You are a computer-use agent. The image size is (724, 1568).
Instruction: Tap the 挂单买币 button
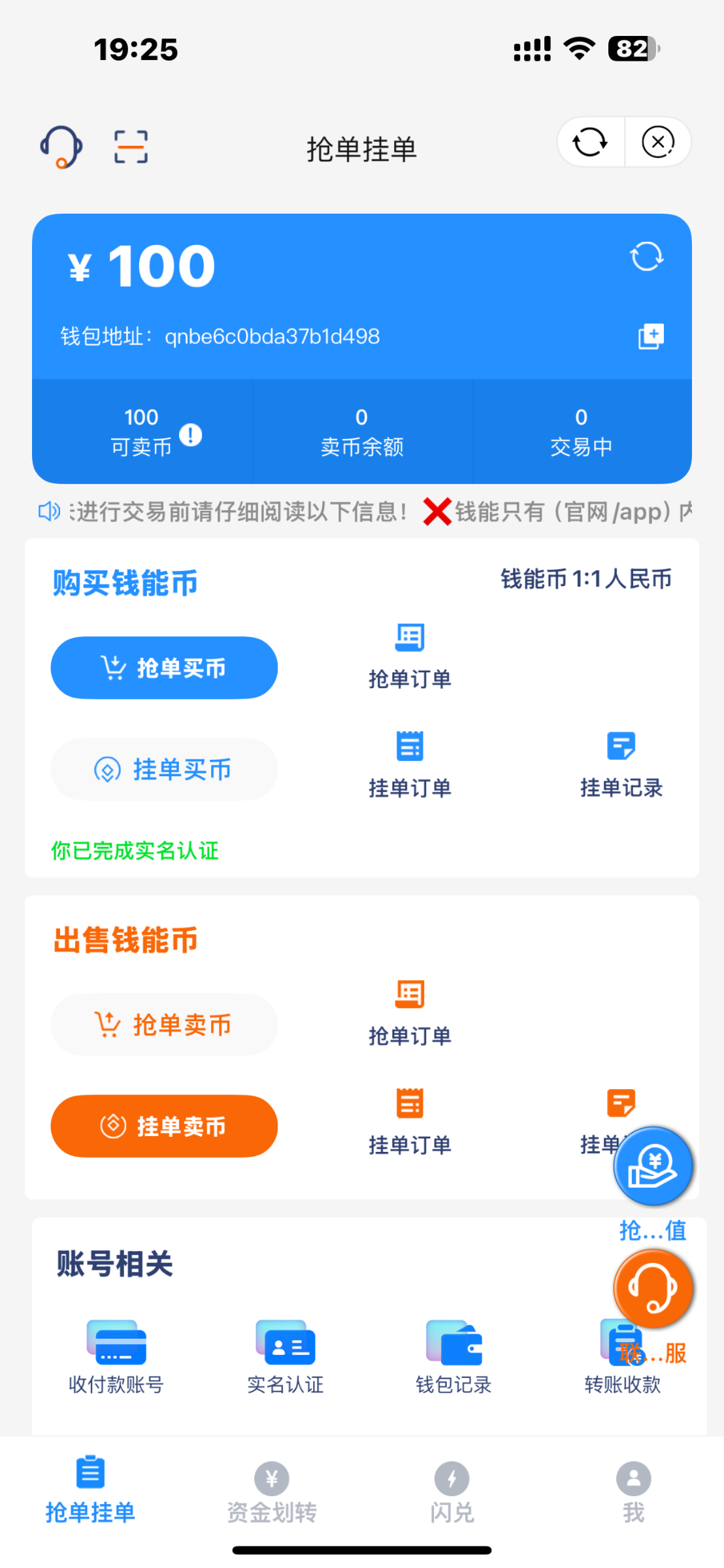pyautogui.click(x=164, y=770)
